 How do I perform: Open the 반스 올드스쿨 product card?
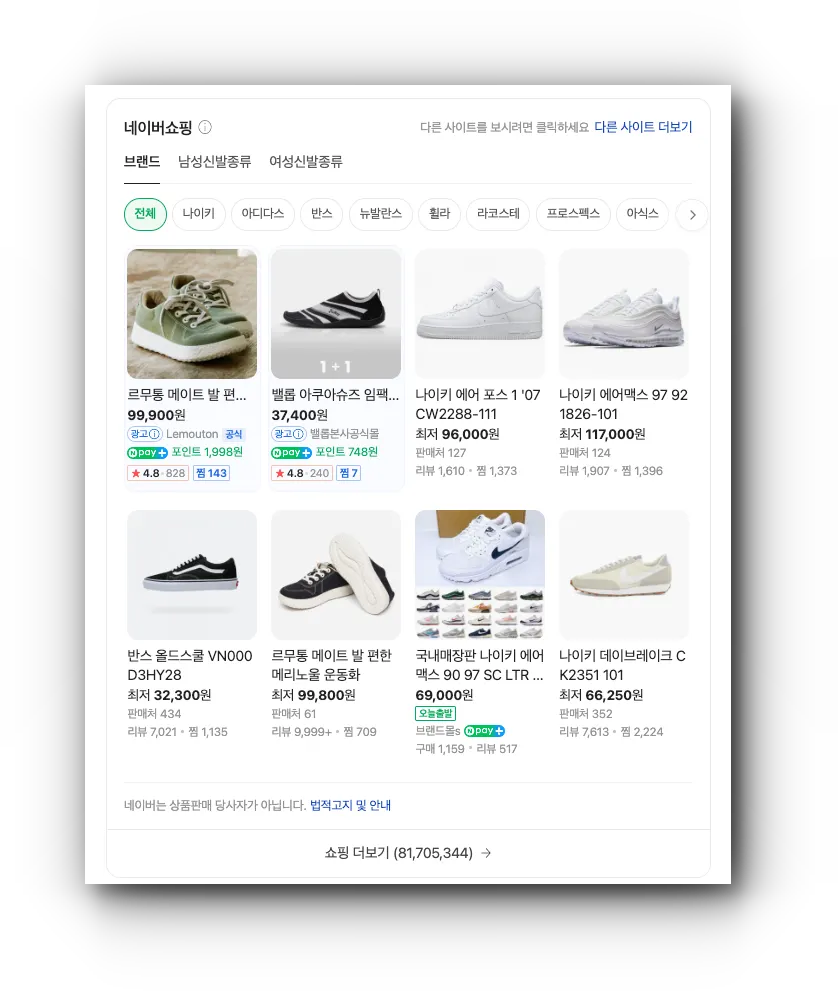coord(191,575)
